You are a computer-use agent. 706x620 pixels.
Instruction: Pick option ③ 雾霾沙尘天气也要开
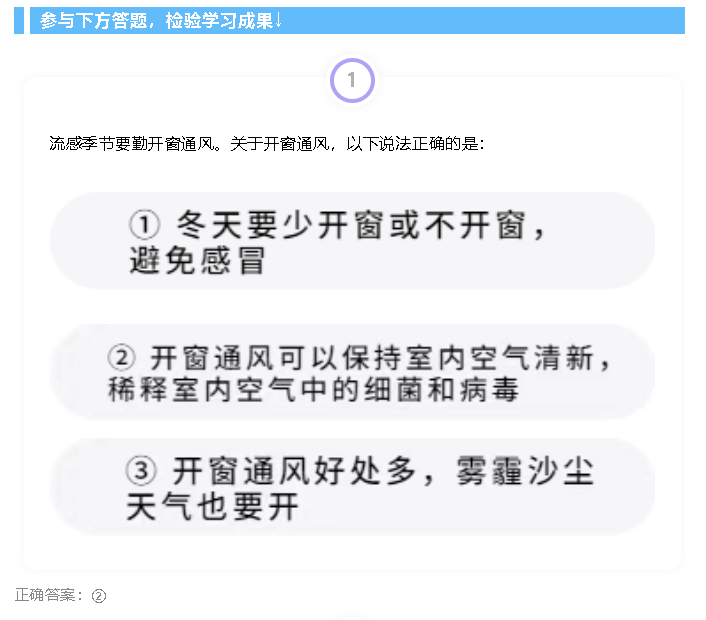point(352,487)
